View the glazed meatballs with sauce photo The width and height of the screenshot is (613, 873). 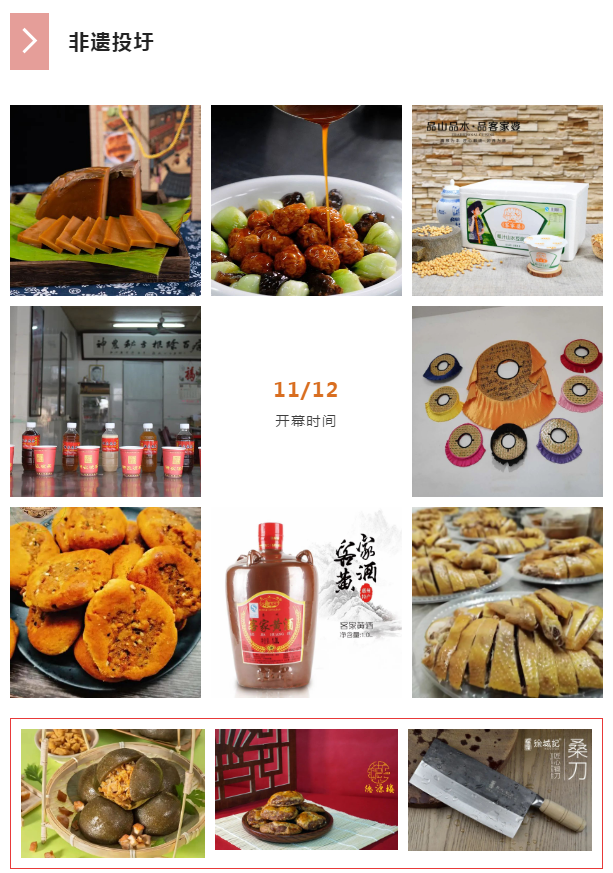click(306, 200)
